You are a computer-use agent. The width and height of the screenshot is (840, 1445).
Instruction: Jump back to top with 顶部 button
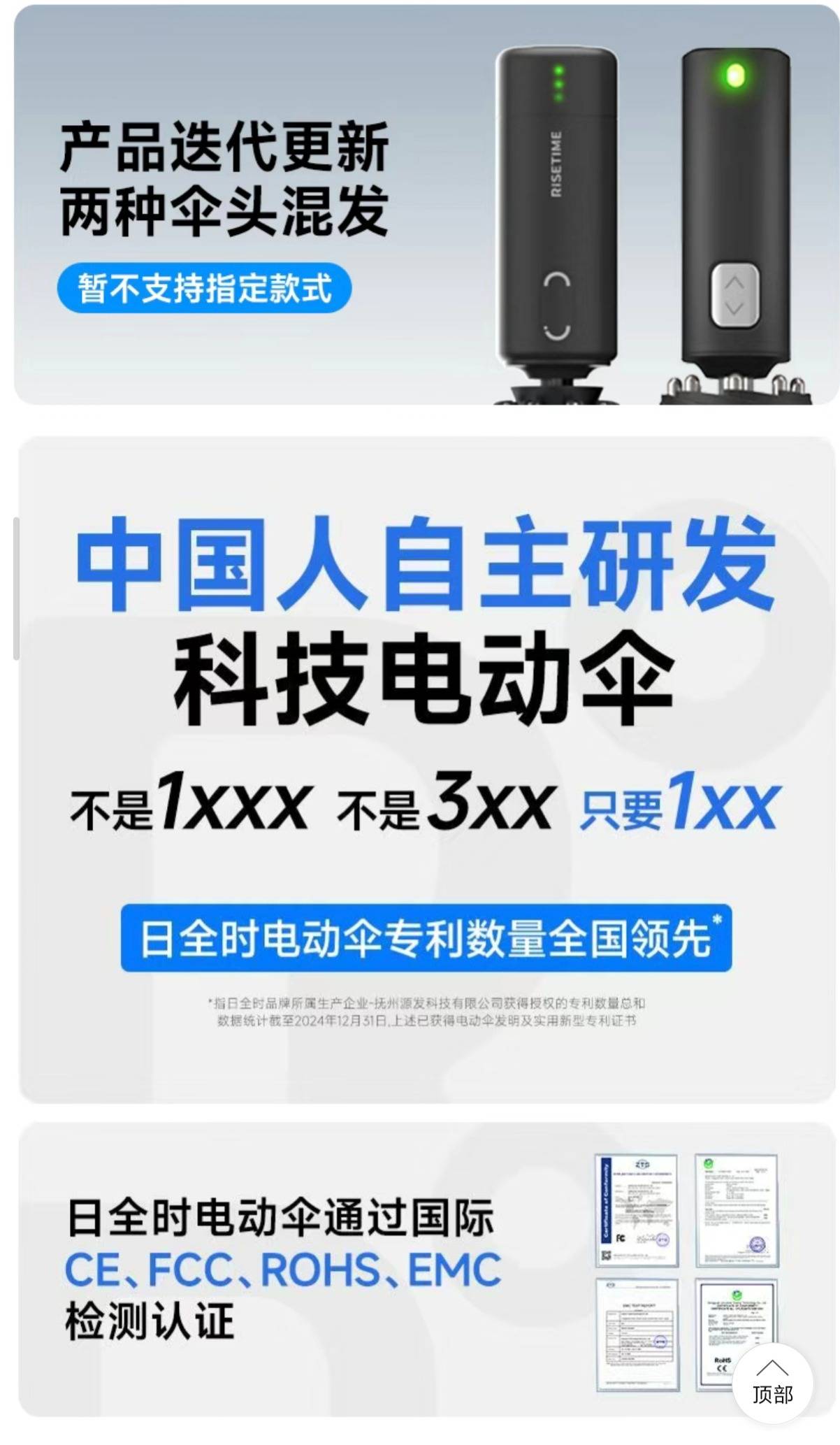pyautogui.click(x=772, y=1383)
